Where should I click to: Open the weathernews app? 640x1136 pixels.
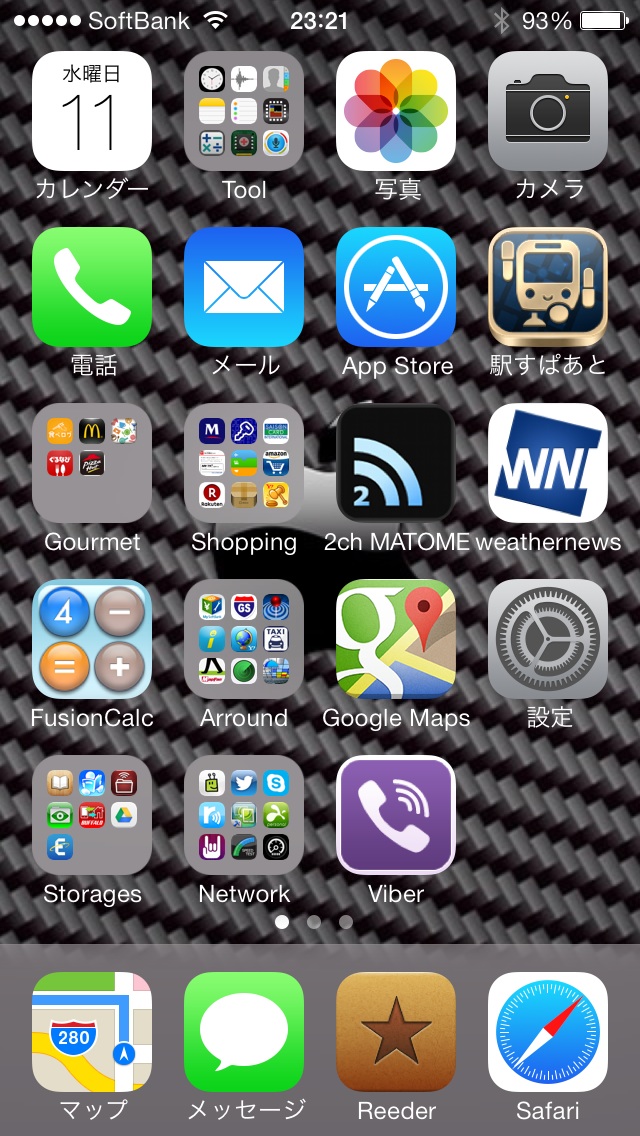[x=548, y=463]
